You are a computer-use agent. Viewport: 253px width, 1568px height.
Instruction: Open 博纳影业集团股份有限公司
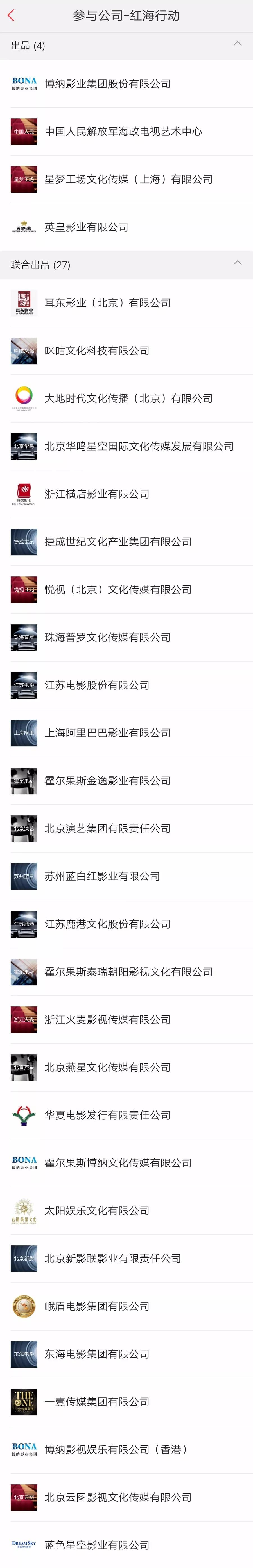[107, 84]
